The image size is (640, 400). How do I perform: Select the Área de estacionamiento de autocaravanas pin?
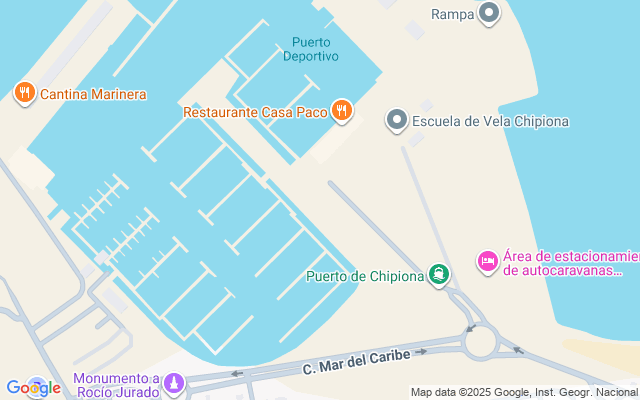pos(487,261)
